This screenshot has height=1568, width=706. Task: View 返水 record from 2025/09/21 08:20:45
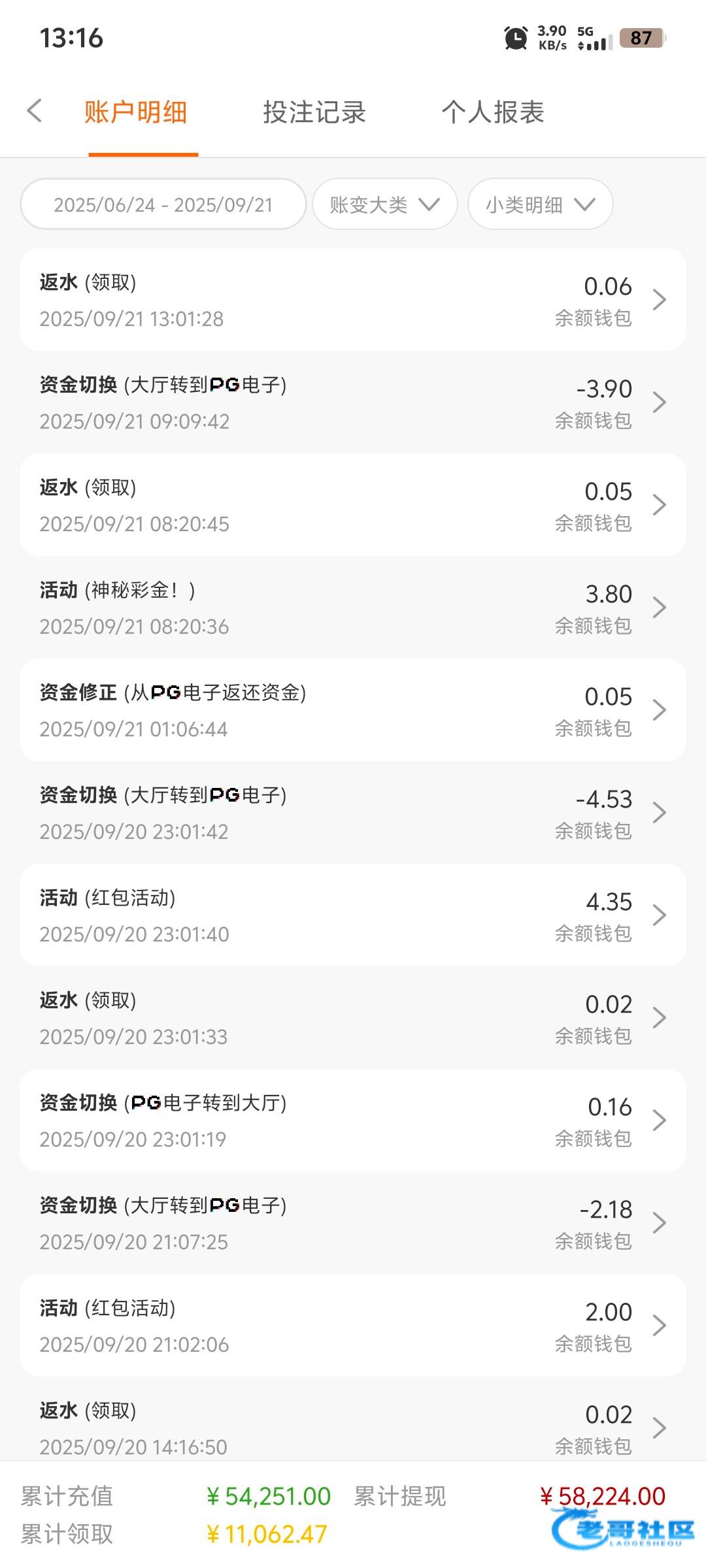353,505
